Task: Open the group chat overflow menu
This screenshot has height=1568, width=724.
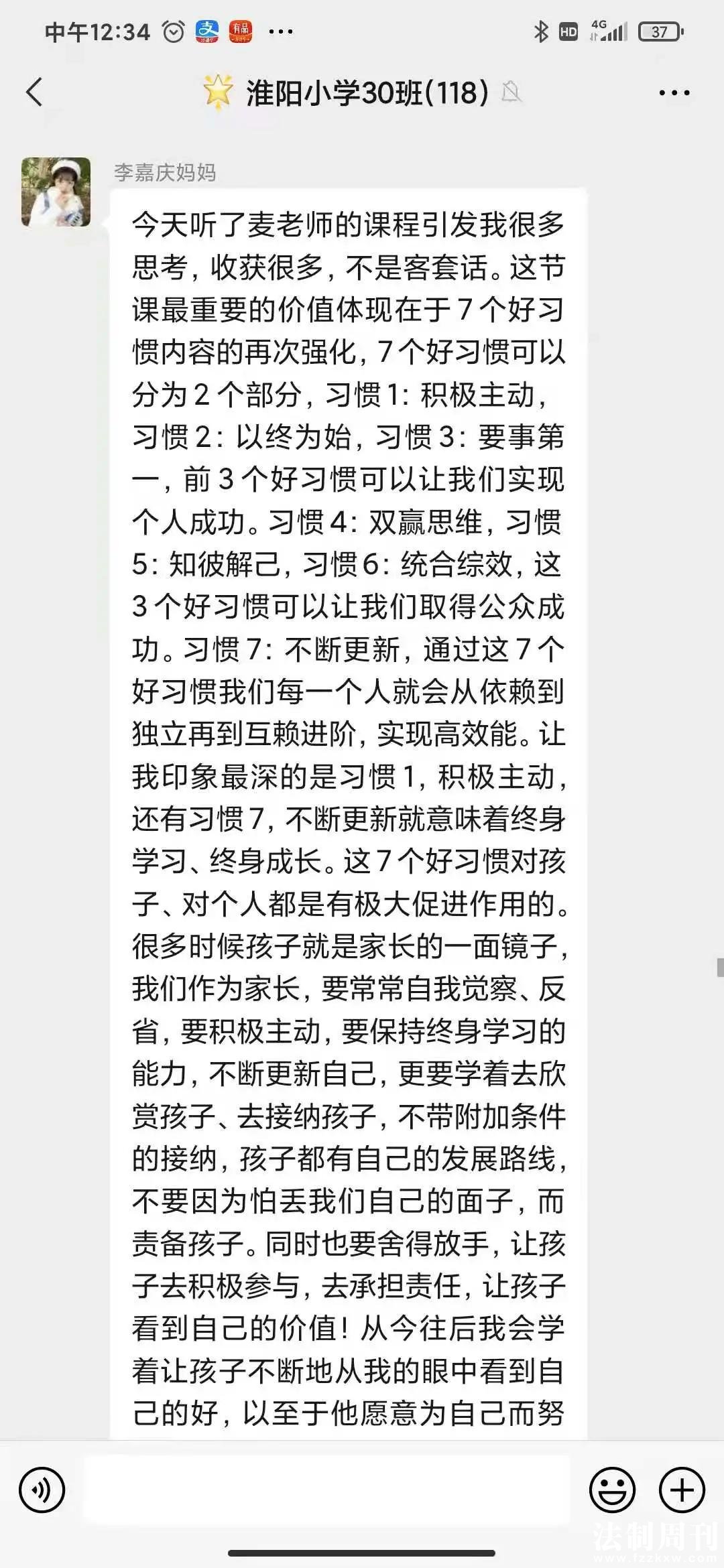Action: [674, 93]
